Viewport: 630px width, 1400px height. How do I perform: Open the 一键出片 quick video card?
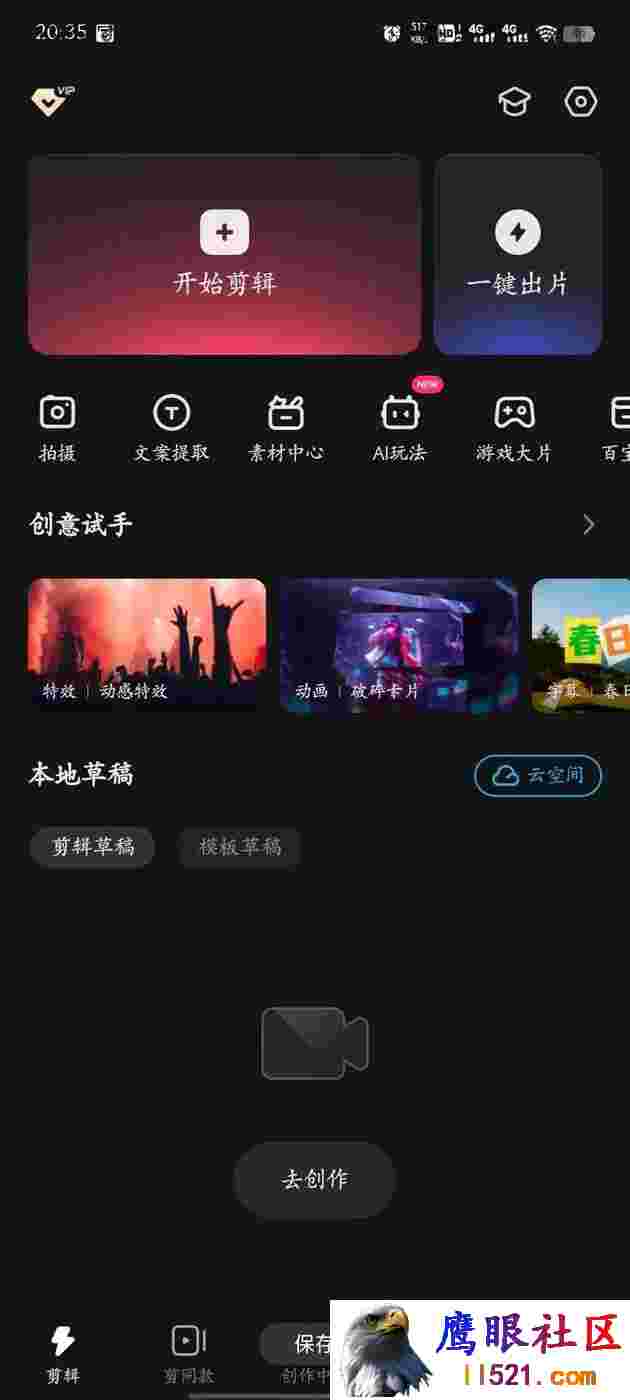point(518,255)
